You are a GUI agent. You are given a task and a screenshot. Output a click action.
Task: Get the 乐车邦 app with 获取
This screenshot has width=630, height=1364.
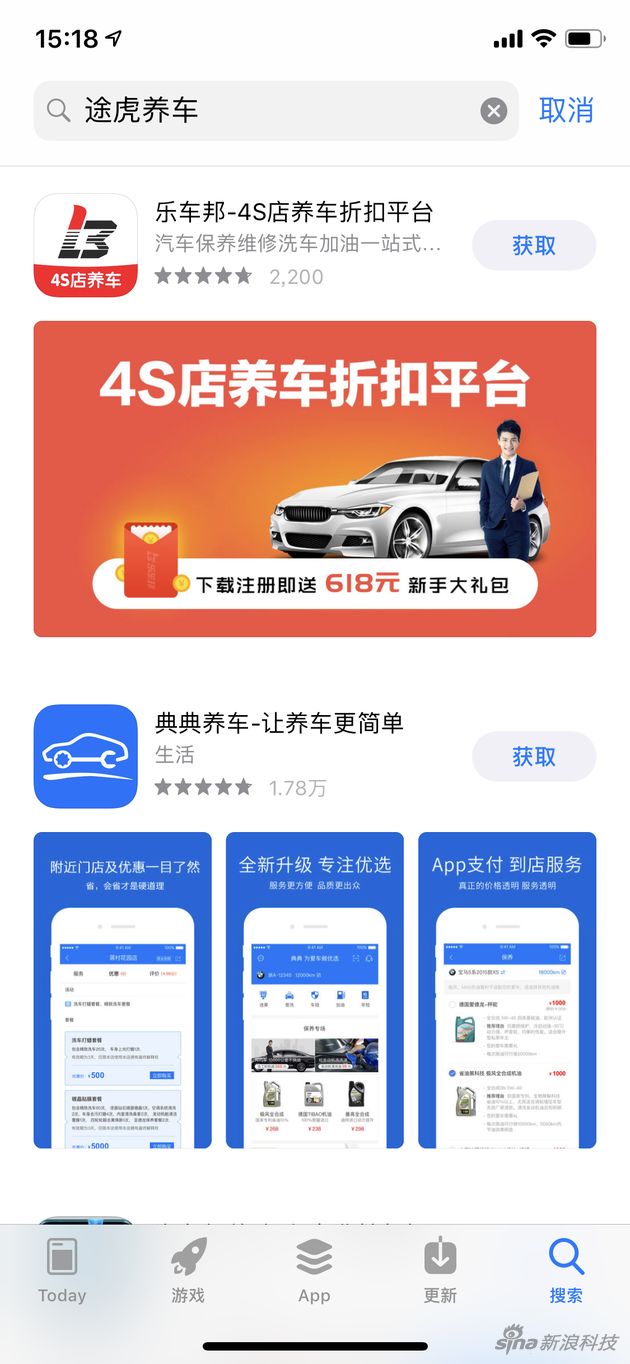click(x=534, y=246)
